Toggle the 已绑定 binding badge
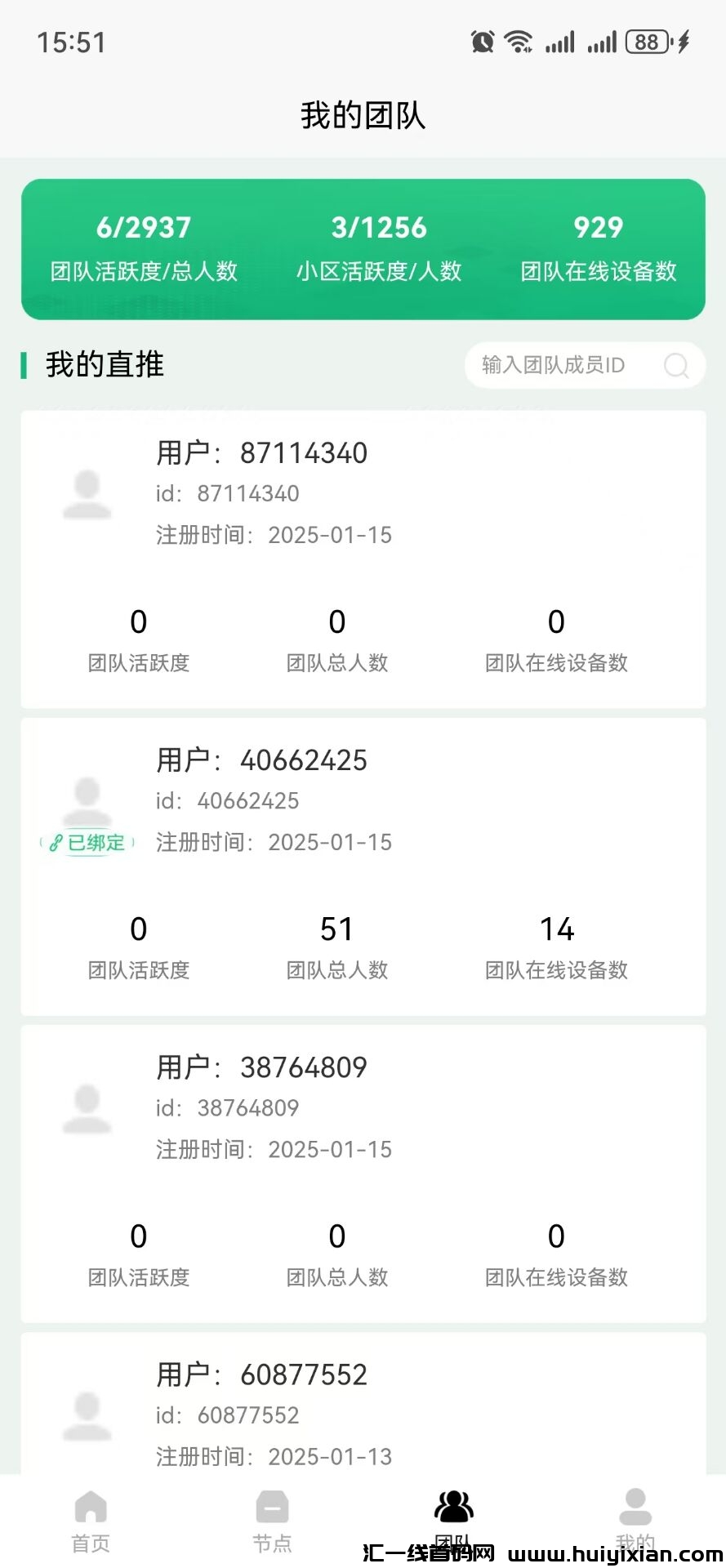 87,844
